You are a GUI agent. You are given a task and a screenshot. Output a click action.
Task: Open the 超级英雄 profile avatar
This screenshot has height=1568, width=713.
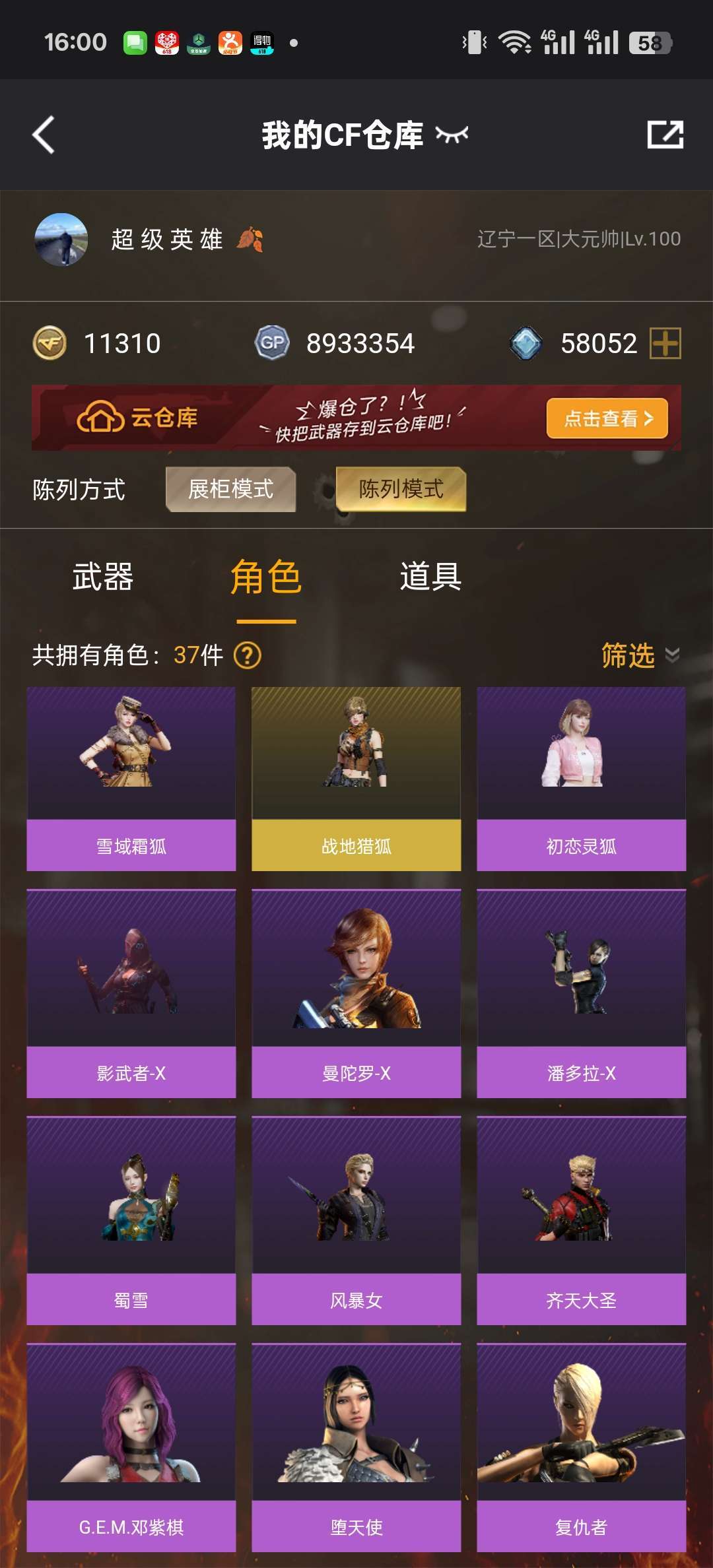click(x=61, y=239)
